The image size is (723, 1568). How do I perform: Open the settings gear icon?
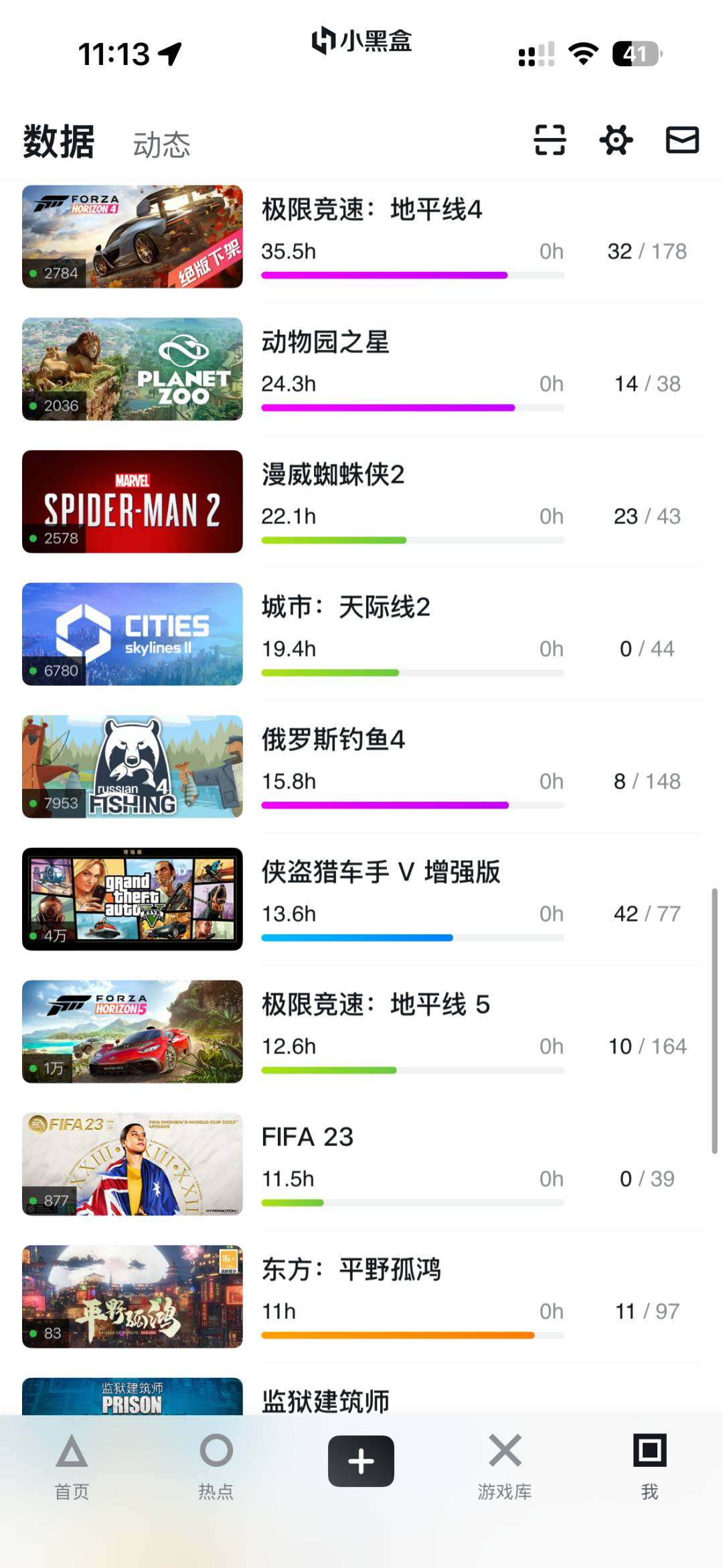tap(616, 141)
